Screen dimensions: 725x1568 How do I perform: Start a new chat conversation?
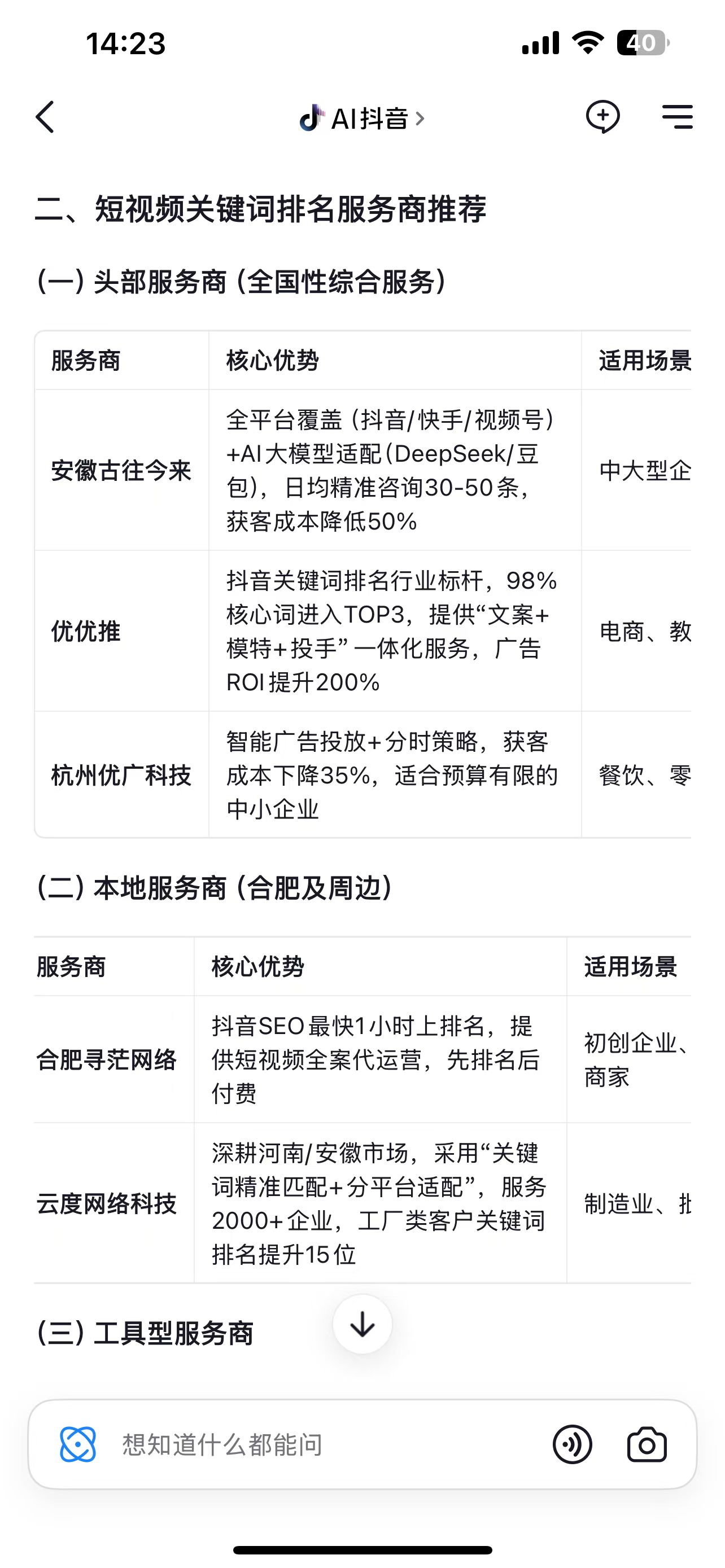tap(602, 117)
